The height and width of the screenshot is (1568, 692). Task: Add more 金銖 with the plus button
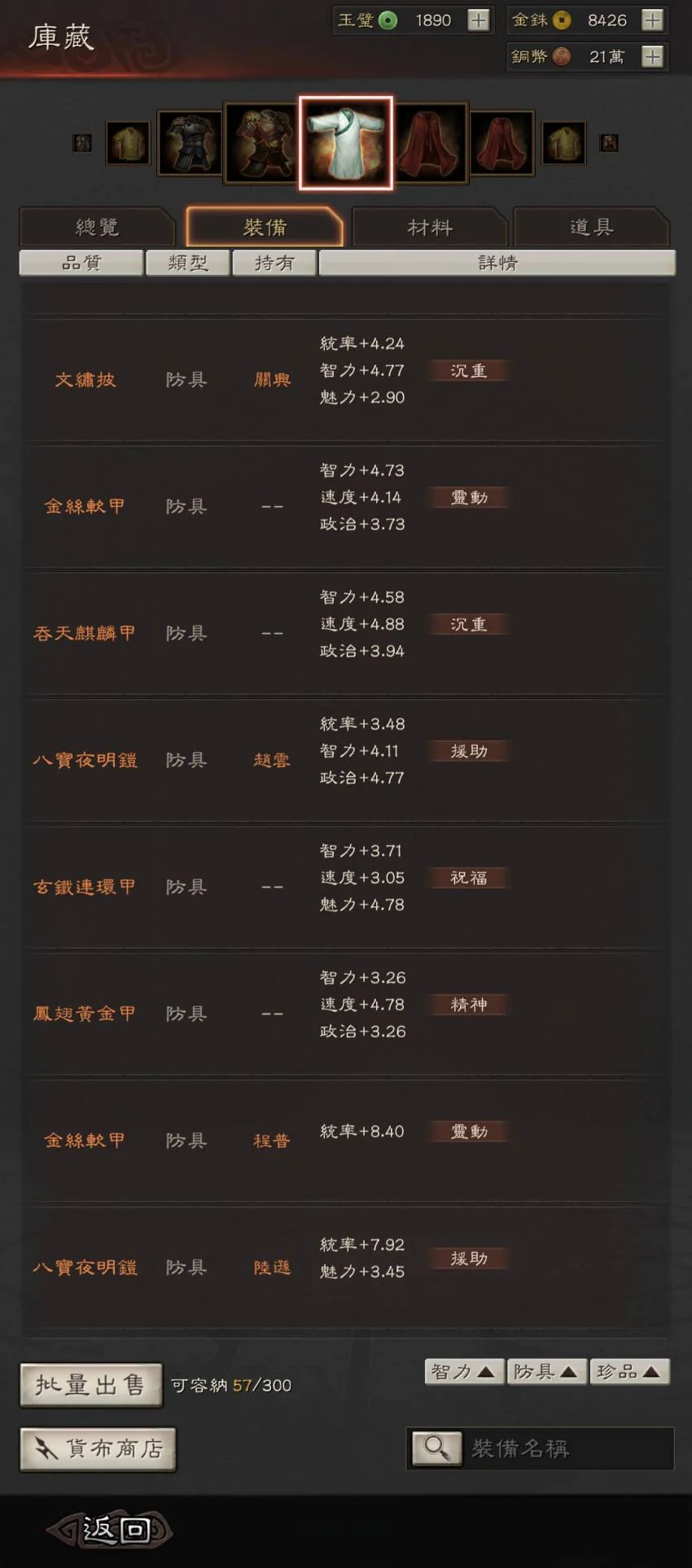click(652, 20)
